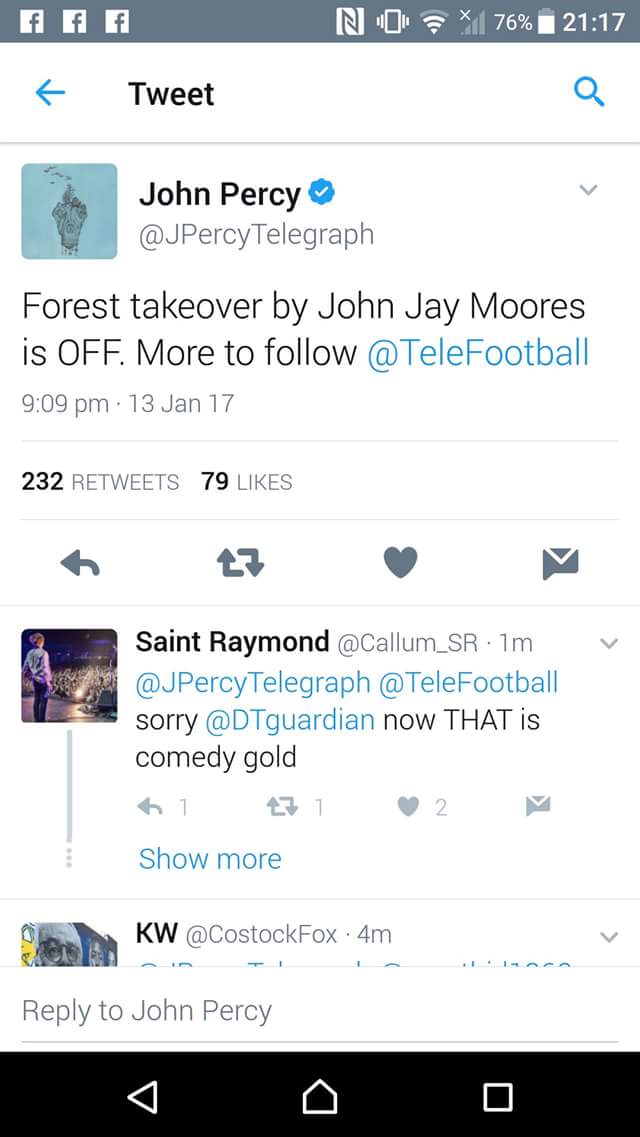Like Saint Raymond's reply
The width and height of the screenshot is (640, 1137).
point(408,806)
